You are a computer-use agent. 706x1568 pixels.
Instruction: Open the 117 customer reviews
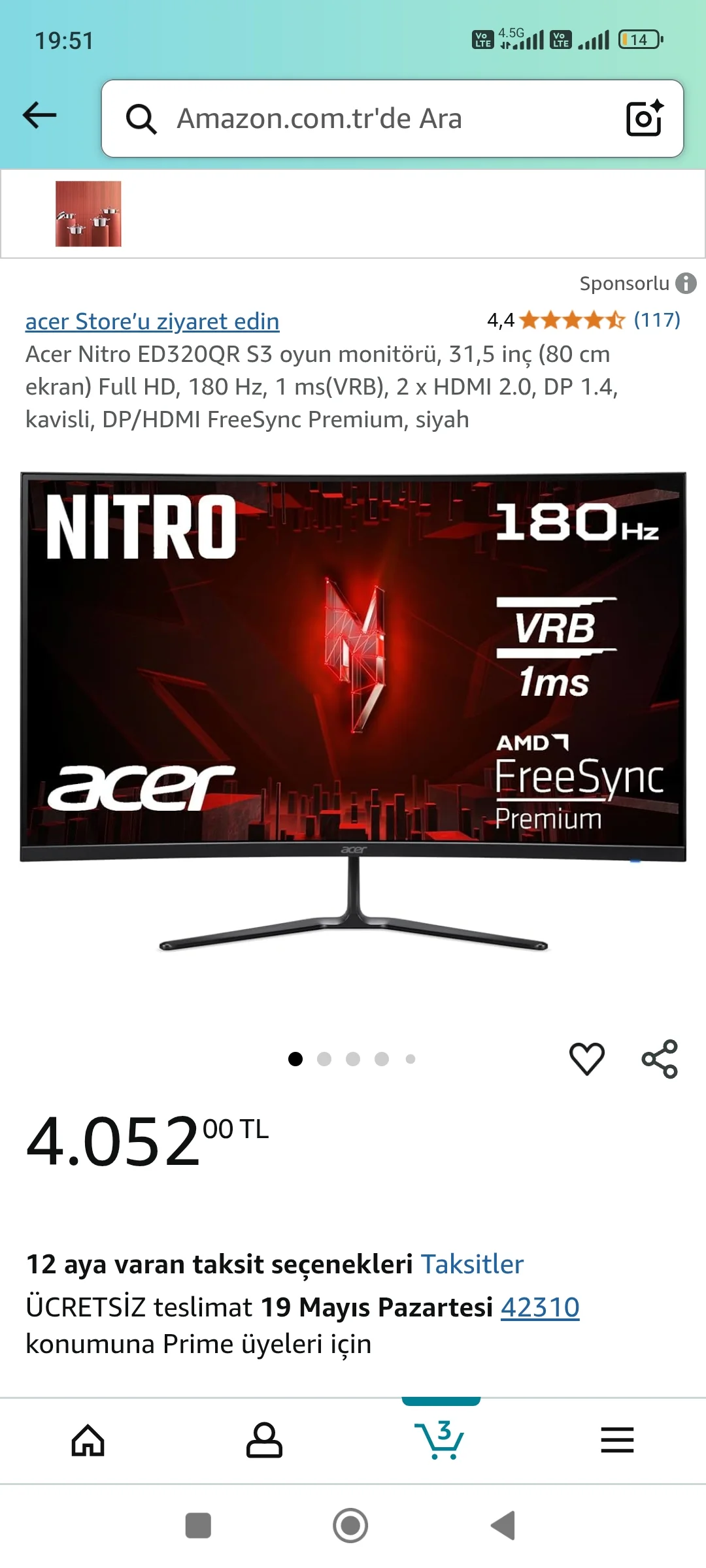(656, 319)
